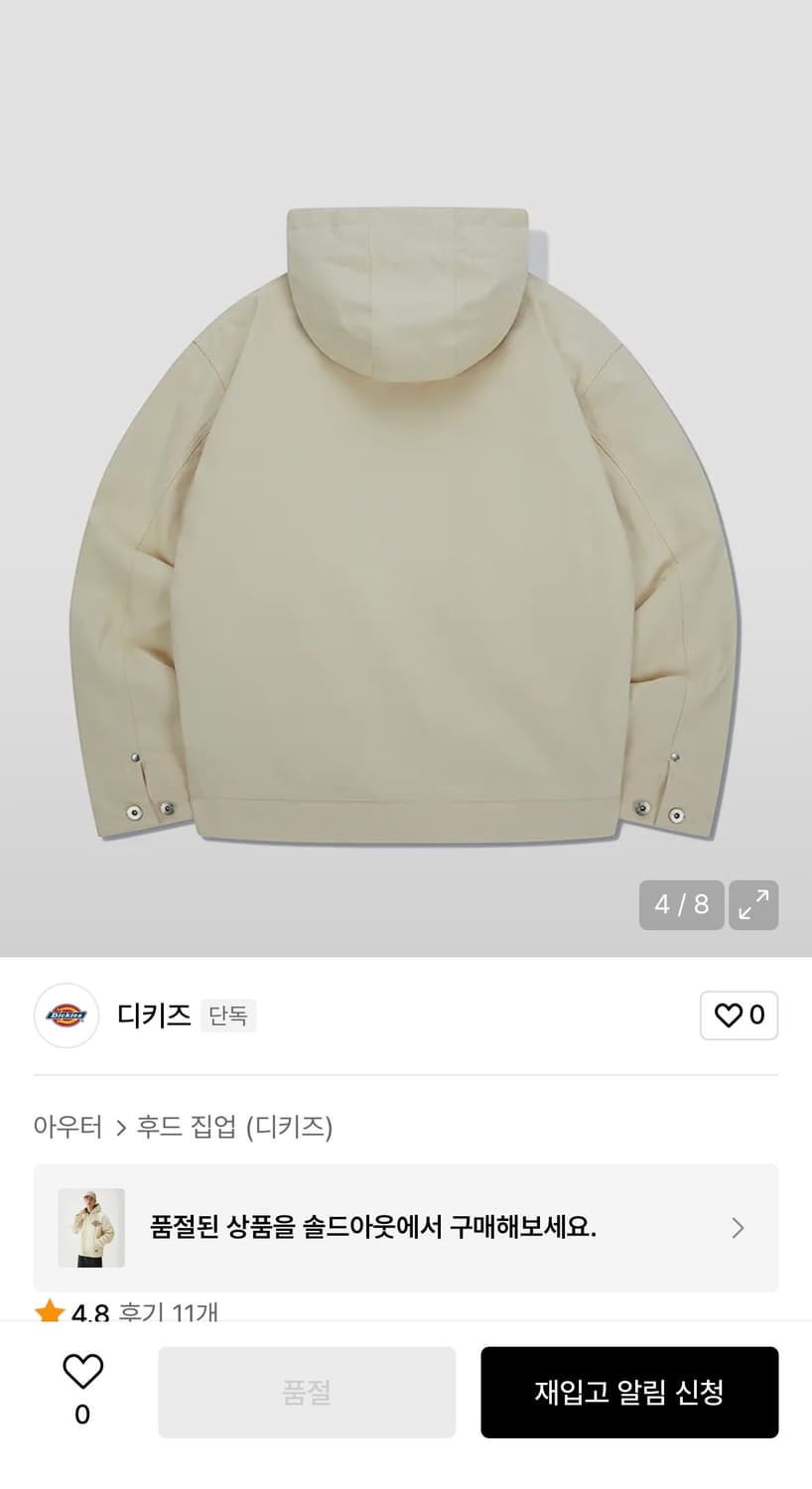812x1489 pixels.
Task: Tap the heart icon beside the 0 count
Action: (728, 1015)
